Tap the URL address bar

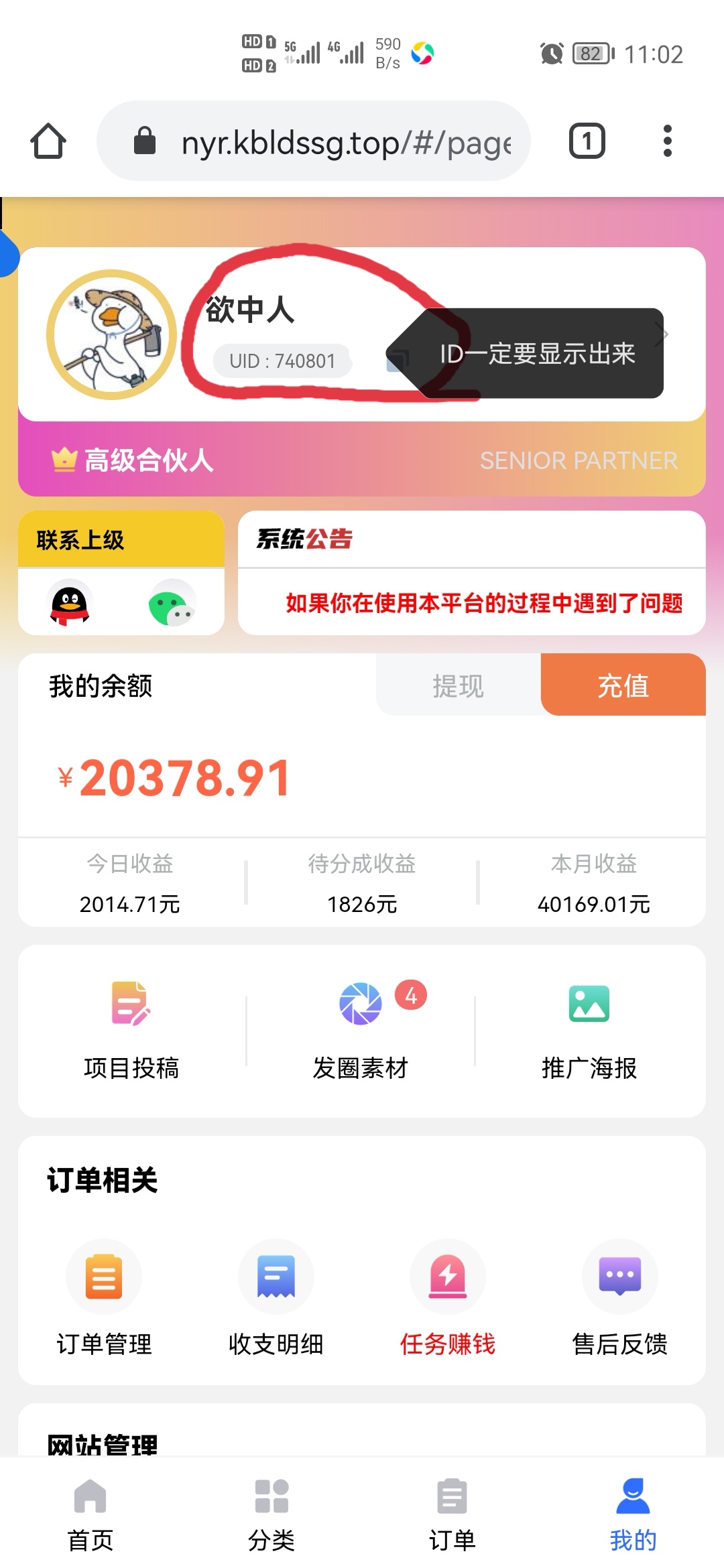point(335,142)
